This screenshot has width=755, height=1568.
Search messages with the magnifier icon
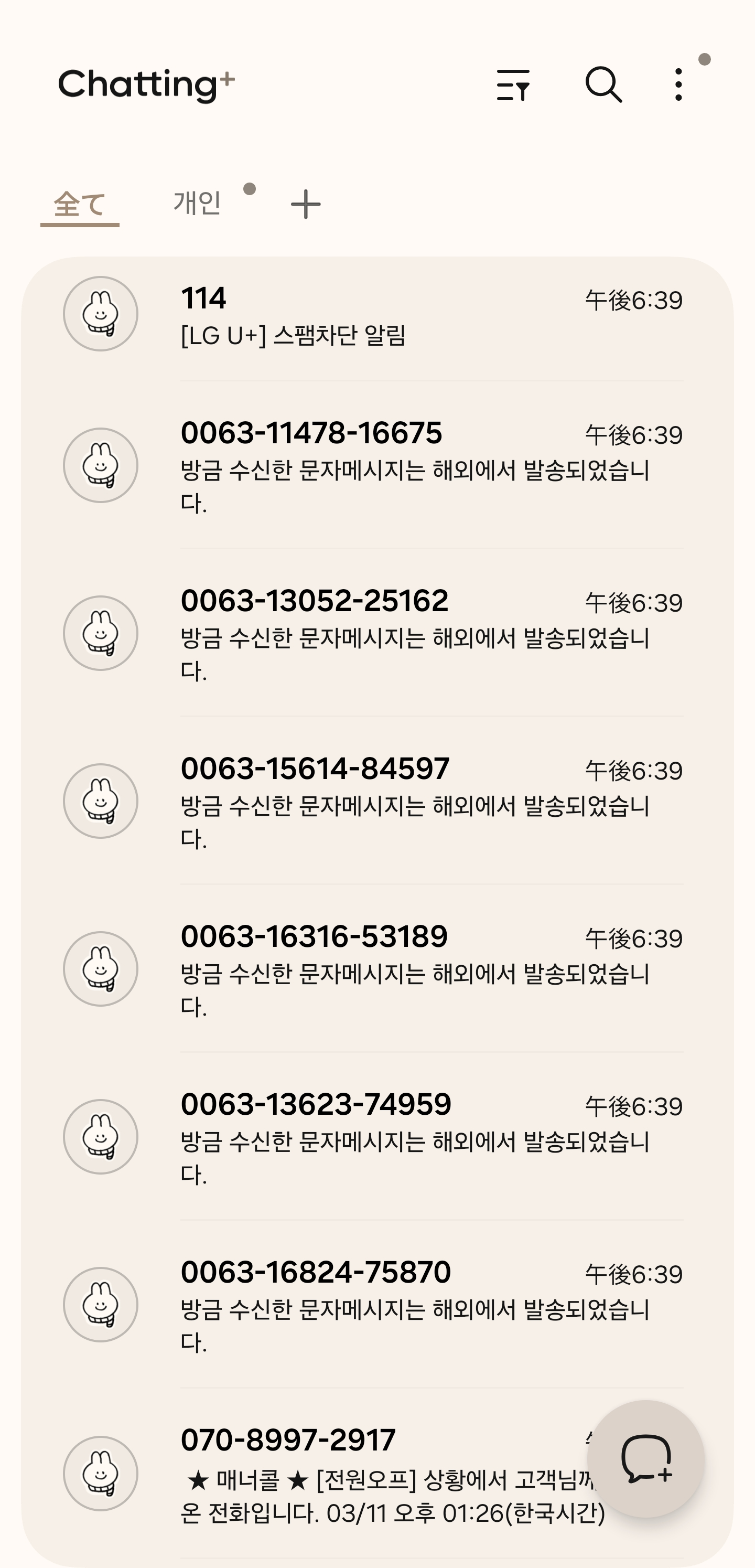tap(603, 84)
